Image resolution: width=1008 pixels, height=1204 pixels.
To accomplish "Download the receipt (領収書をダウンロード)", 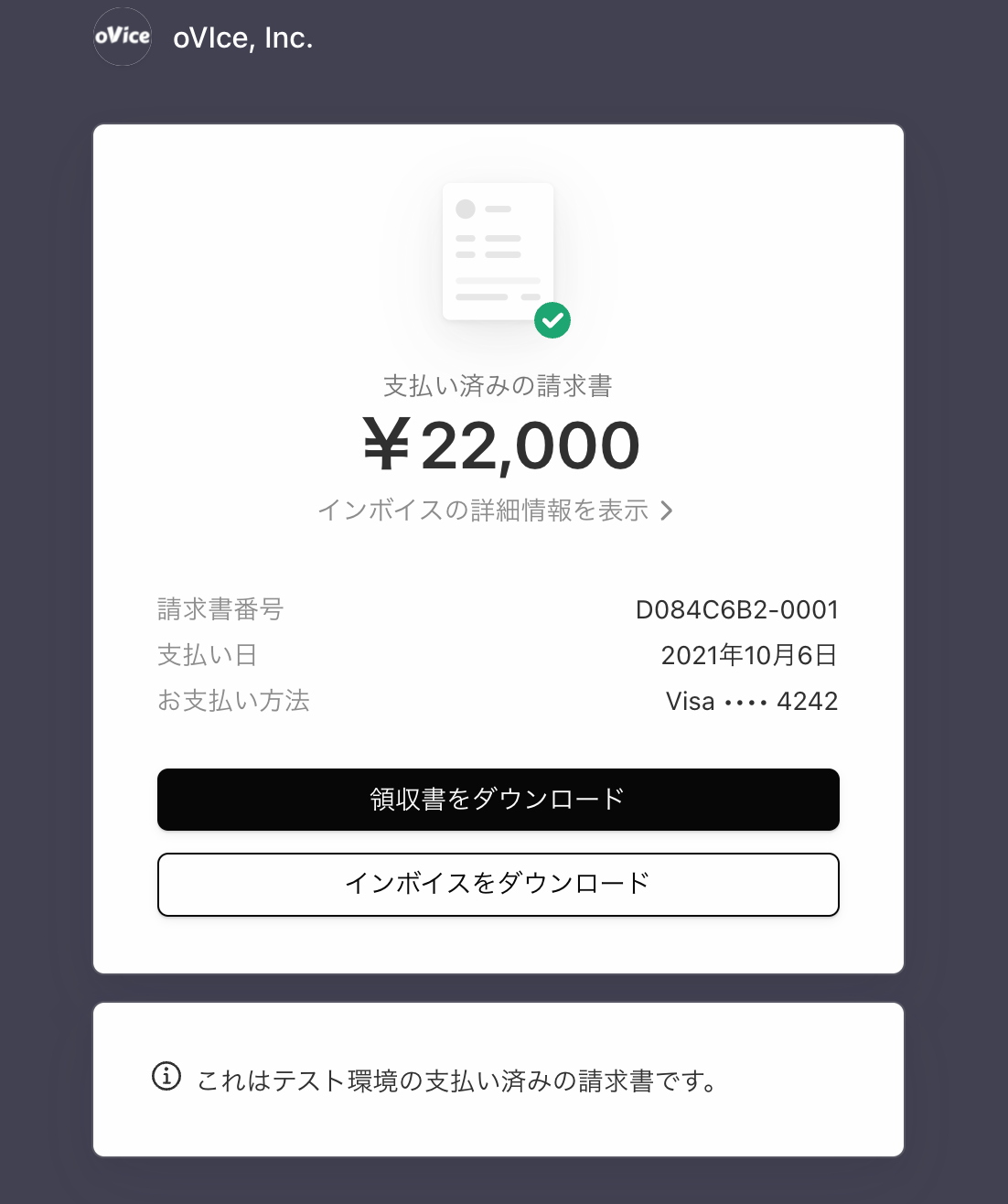I will (498, 800).
